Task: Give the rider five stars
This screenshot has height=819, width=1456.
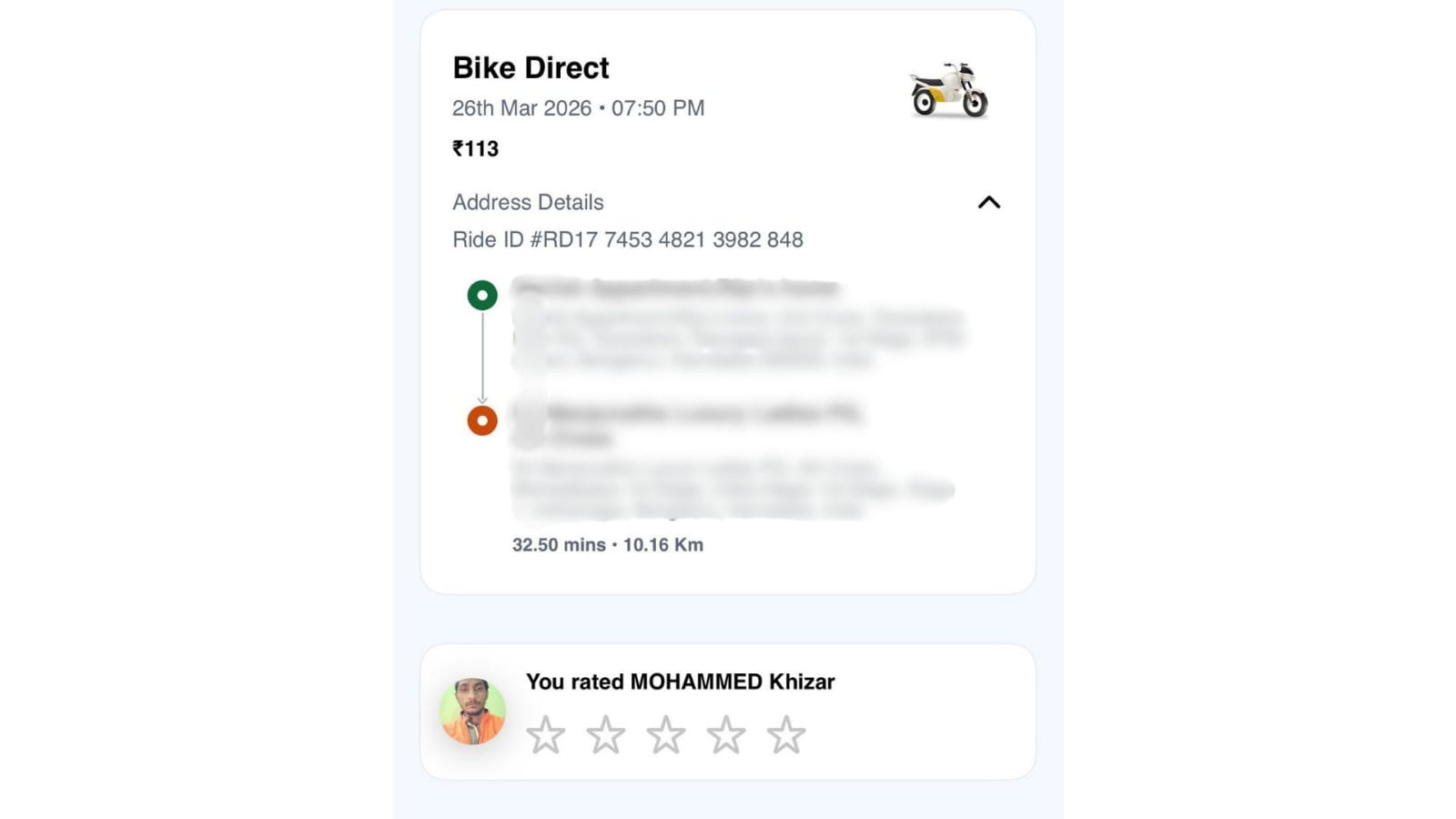Action: [786, 735]
